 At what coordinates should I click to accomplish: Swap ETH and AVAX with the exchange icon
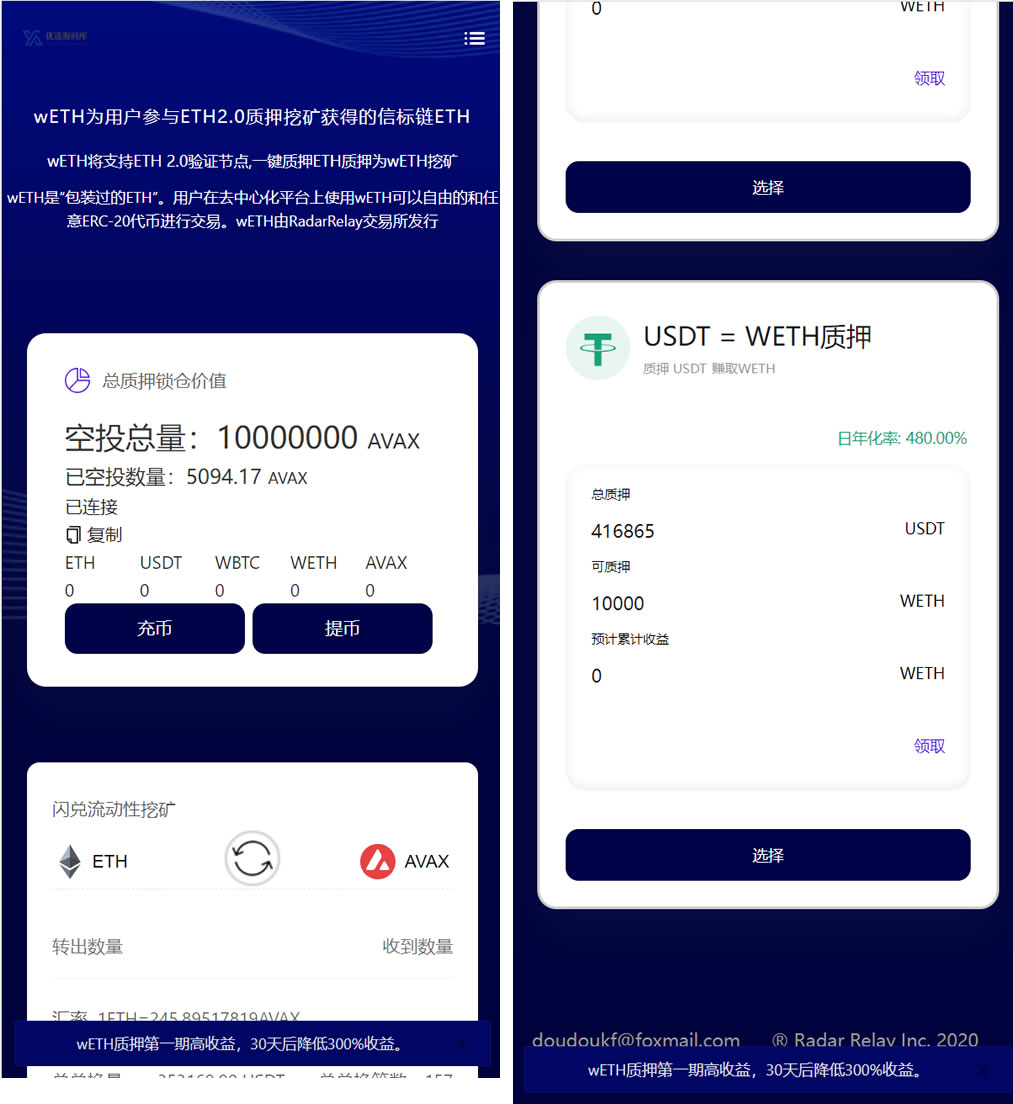point(252,859)
